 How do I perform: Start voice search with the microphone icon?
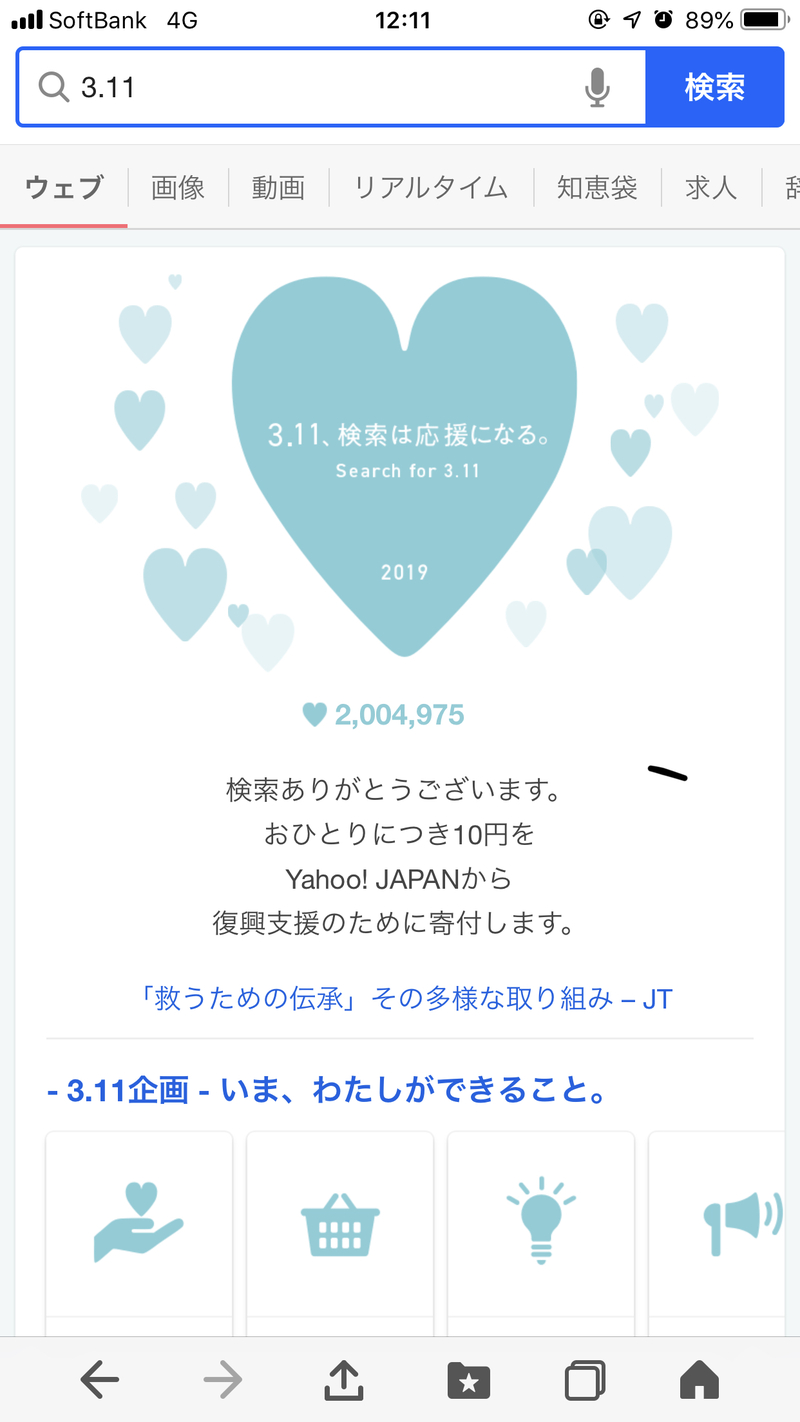pos(597,88)
